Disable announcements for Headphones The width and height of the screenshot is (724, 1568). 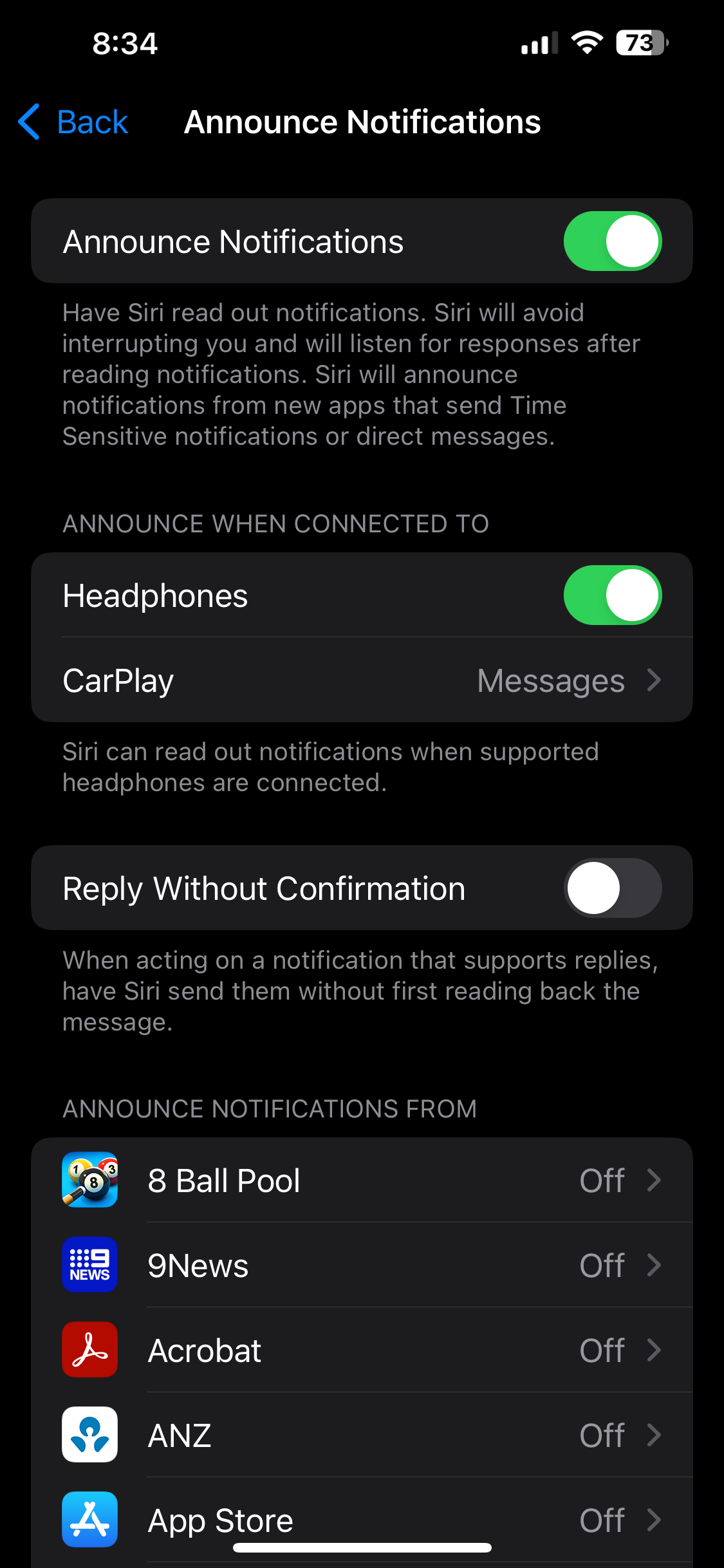612,595
